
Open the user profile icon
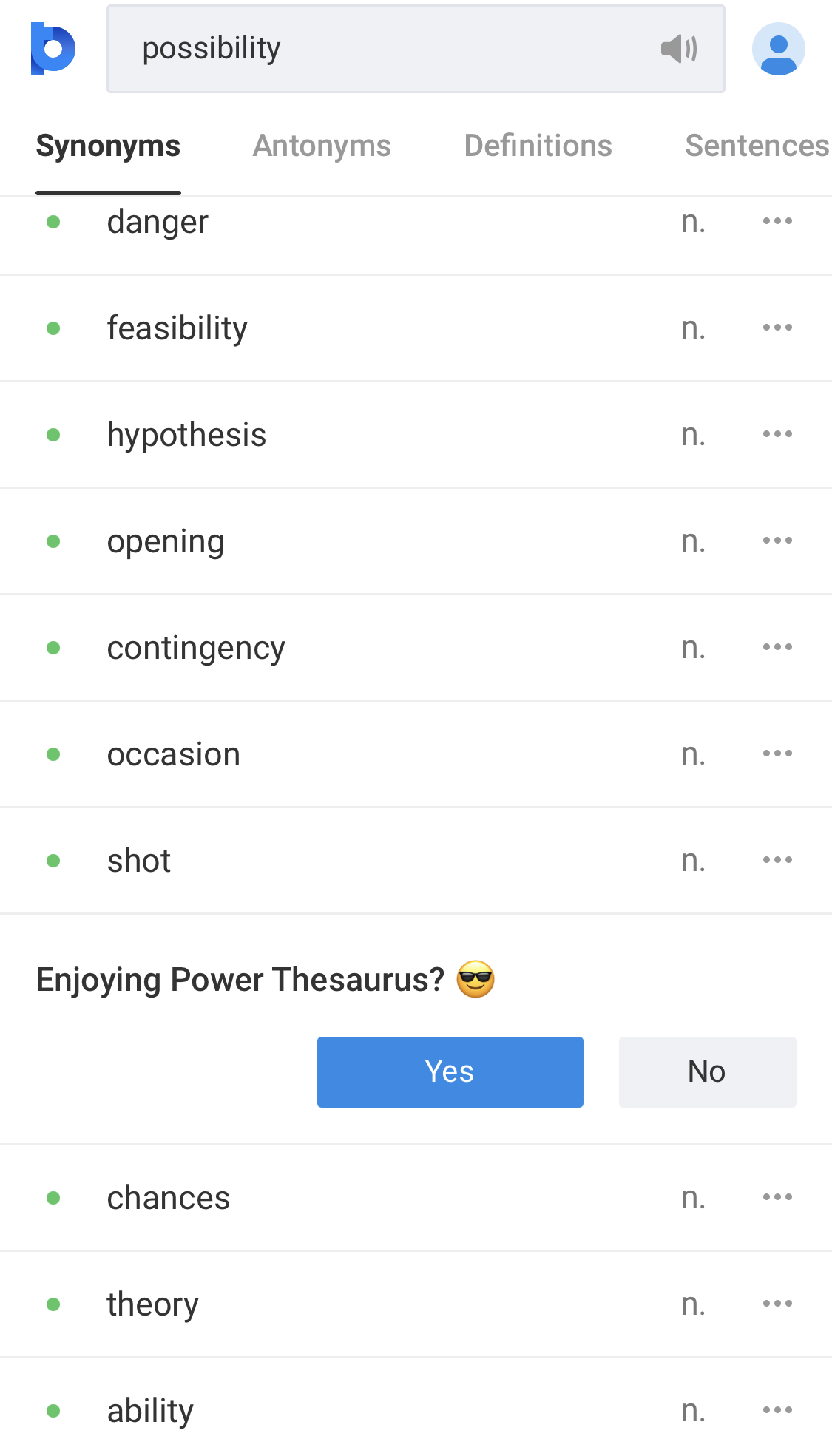778,49
